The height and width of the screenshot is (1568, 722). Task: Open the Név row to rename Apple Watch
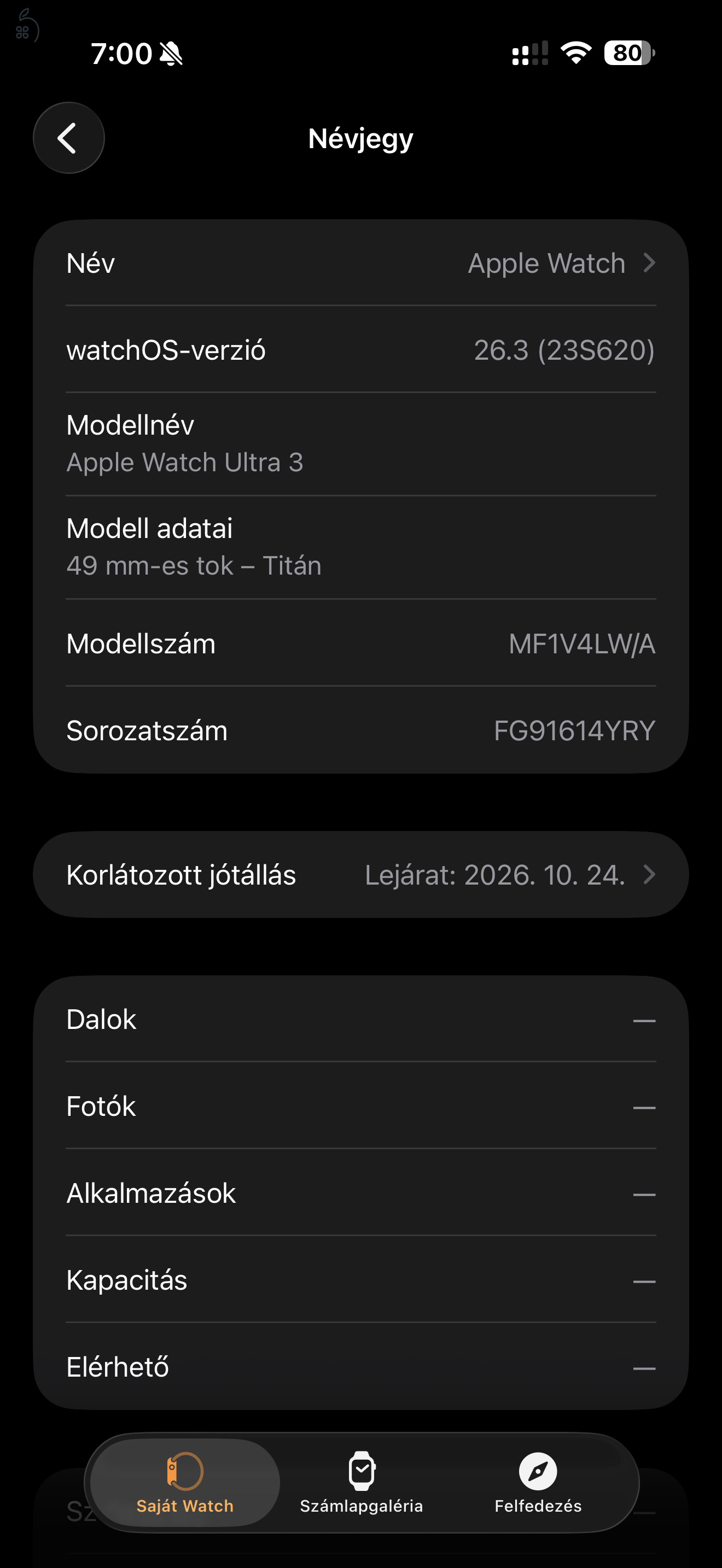[362, 263]
